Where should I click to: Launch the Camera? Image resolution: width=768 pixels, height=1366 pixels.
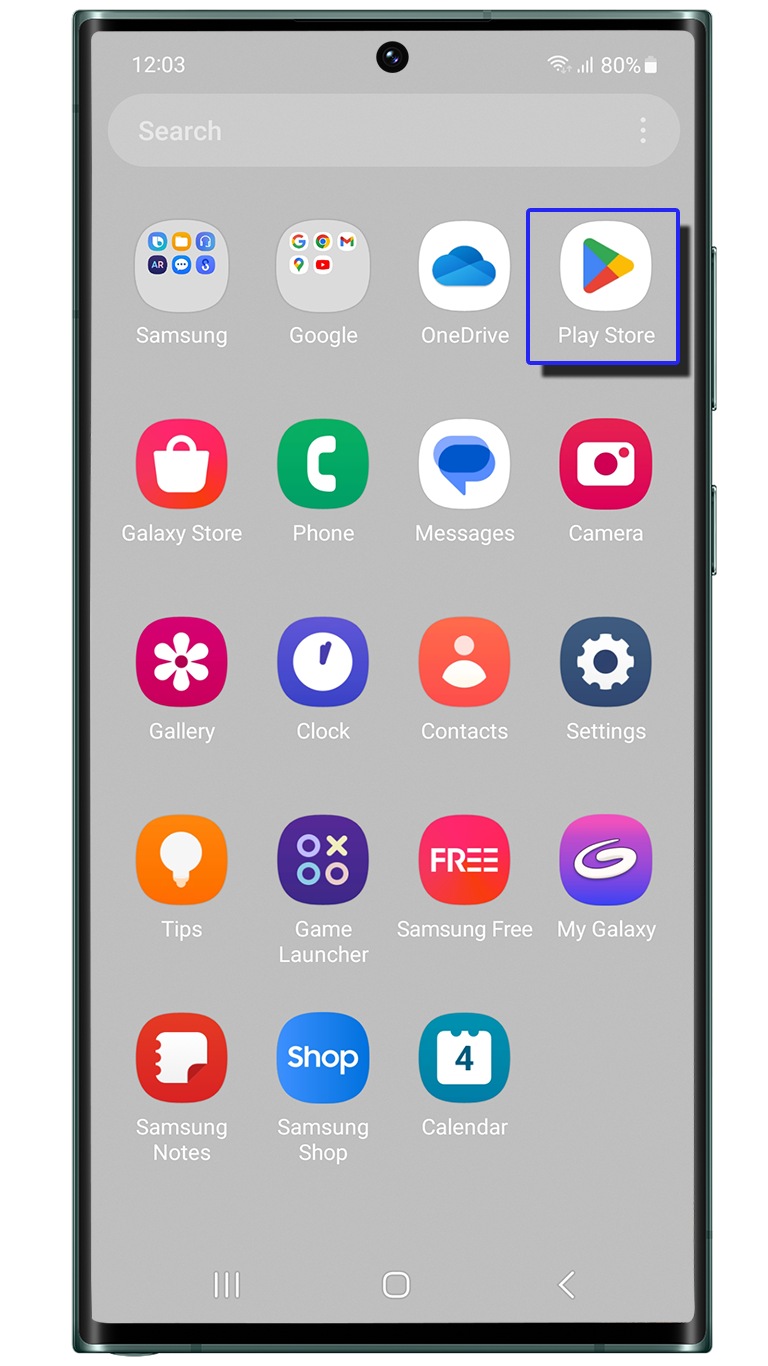605,464
